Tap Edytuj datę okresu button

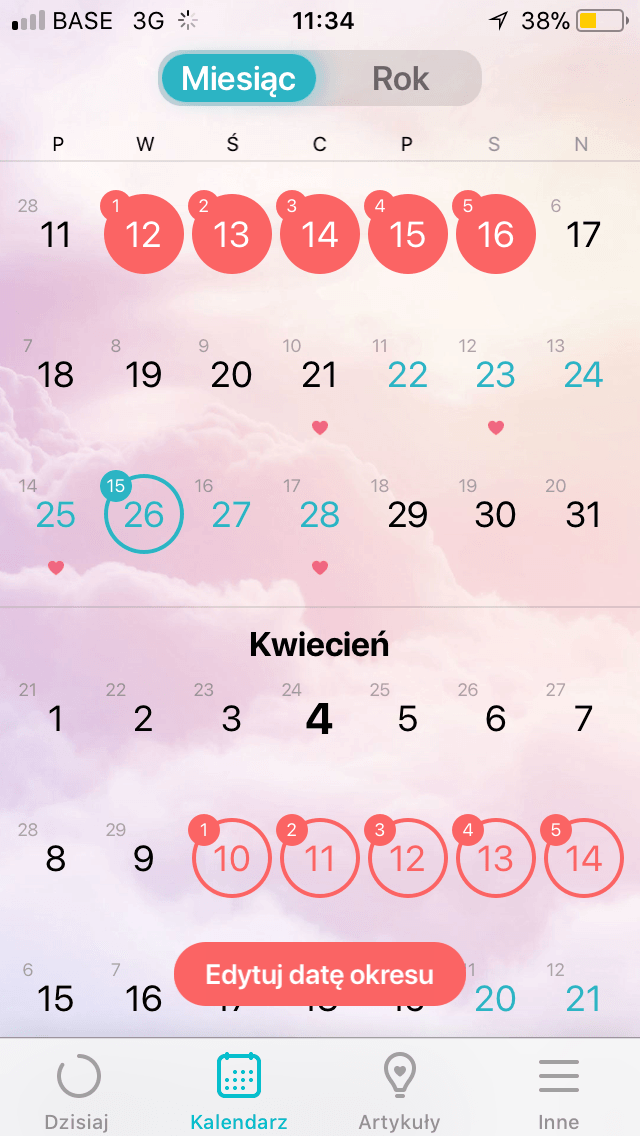pos(319,974)
